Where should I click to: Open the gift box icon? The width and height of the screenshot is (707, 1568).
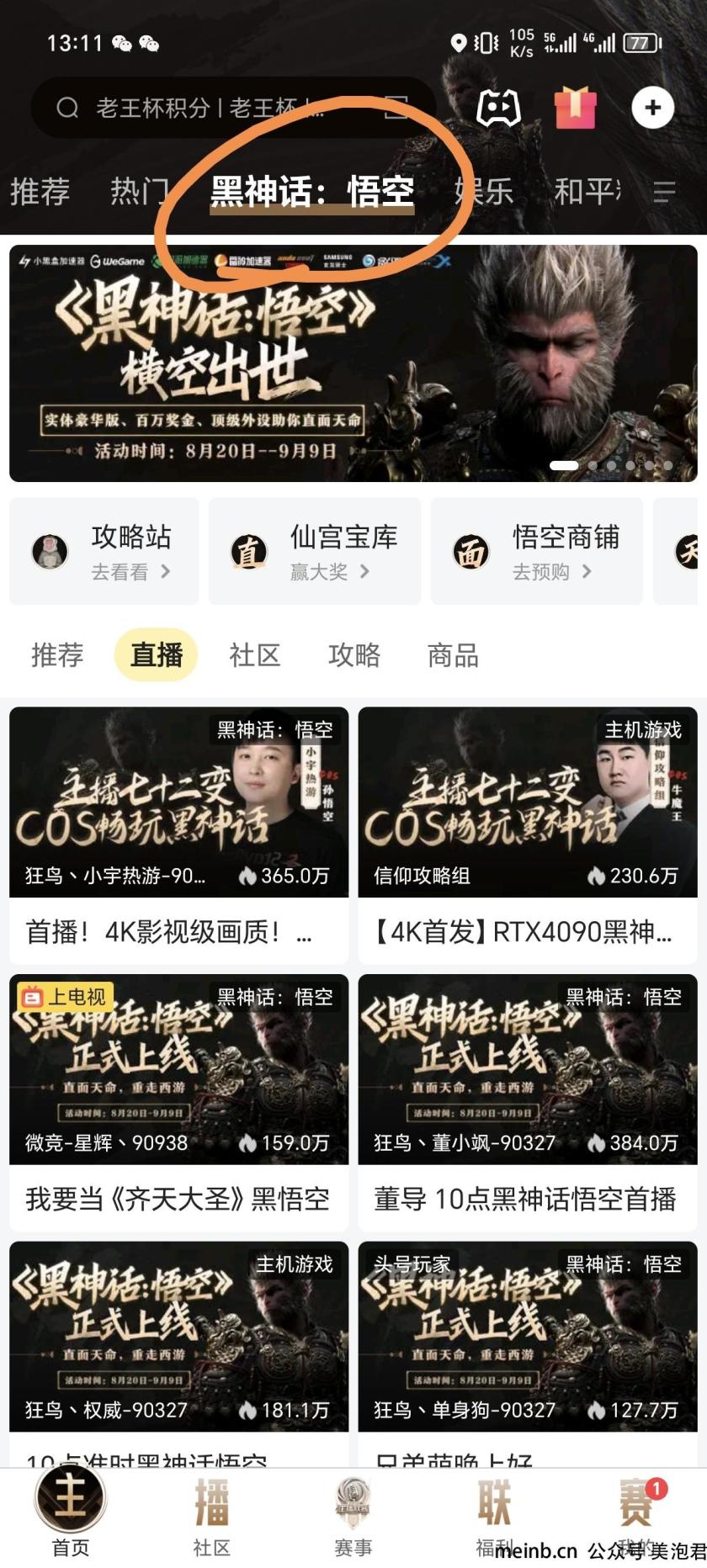[x=575, y=108]
